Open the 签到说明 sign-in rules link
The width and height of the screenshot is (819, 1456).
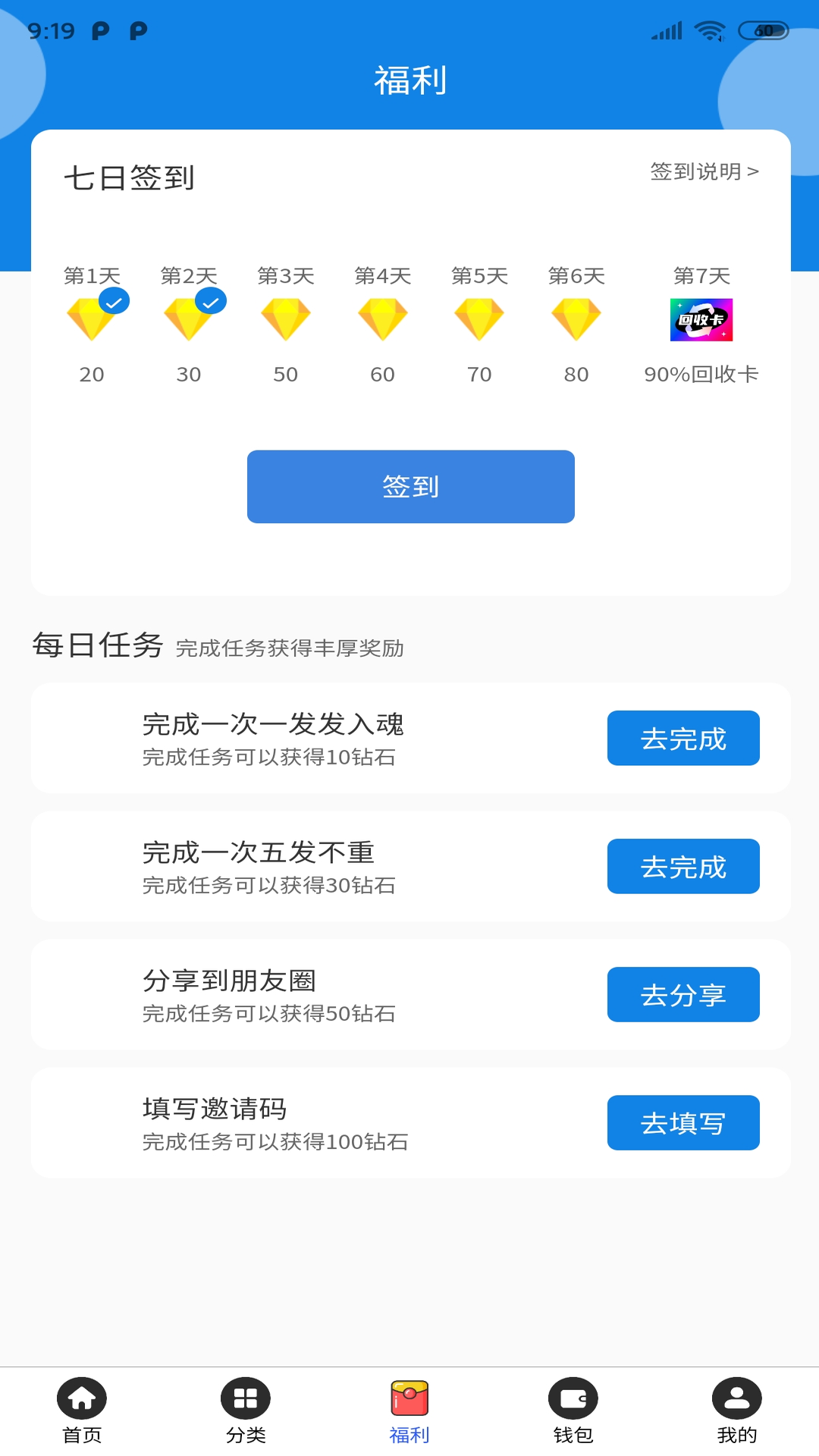pyautogui.click(x=704, y=172)
